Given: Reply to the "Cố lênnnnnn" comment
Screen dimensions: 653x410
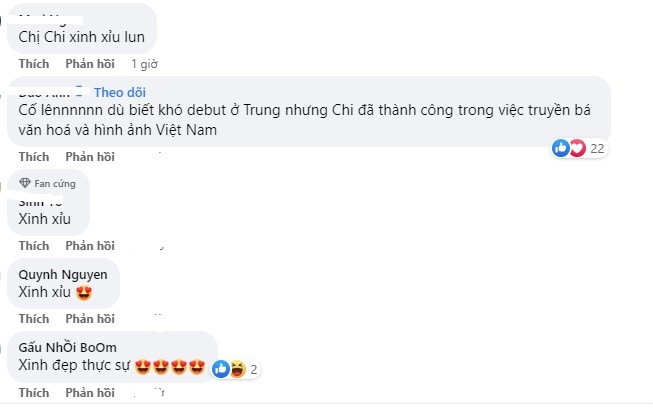Looking at the screenshot, I should click(90, 157).
